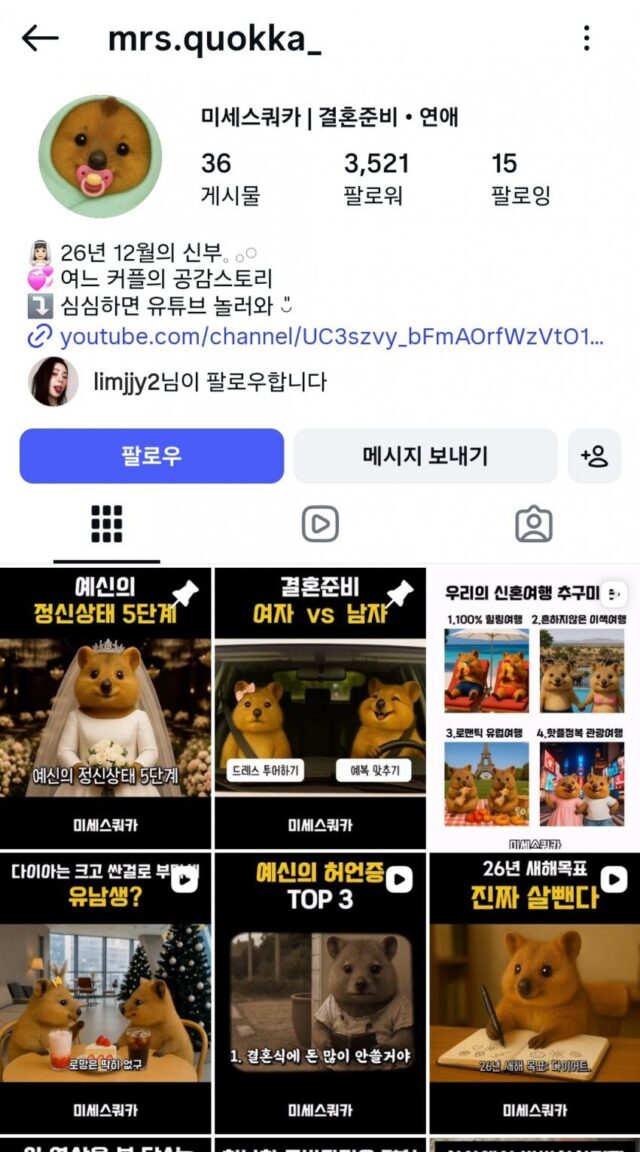Open the 예신의 허언증 TOP 3 reel
Image resolution: width=640 pixels, height=1152 pixels.
coord(320,992)
